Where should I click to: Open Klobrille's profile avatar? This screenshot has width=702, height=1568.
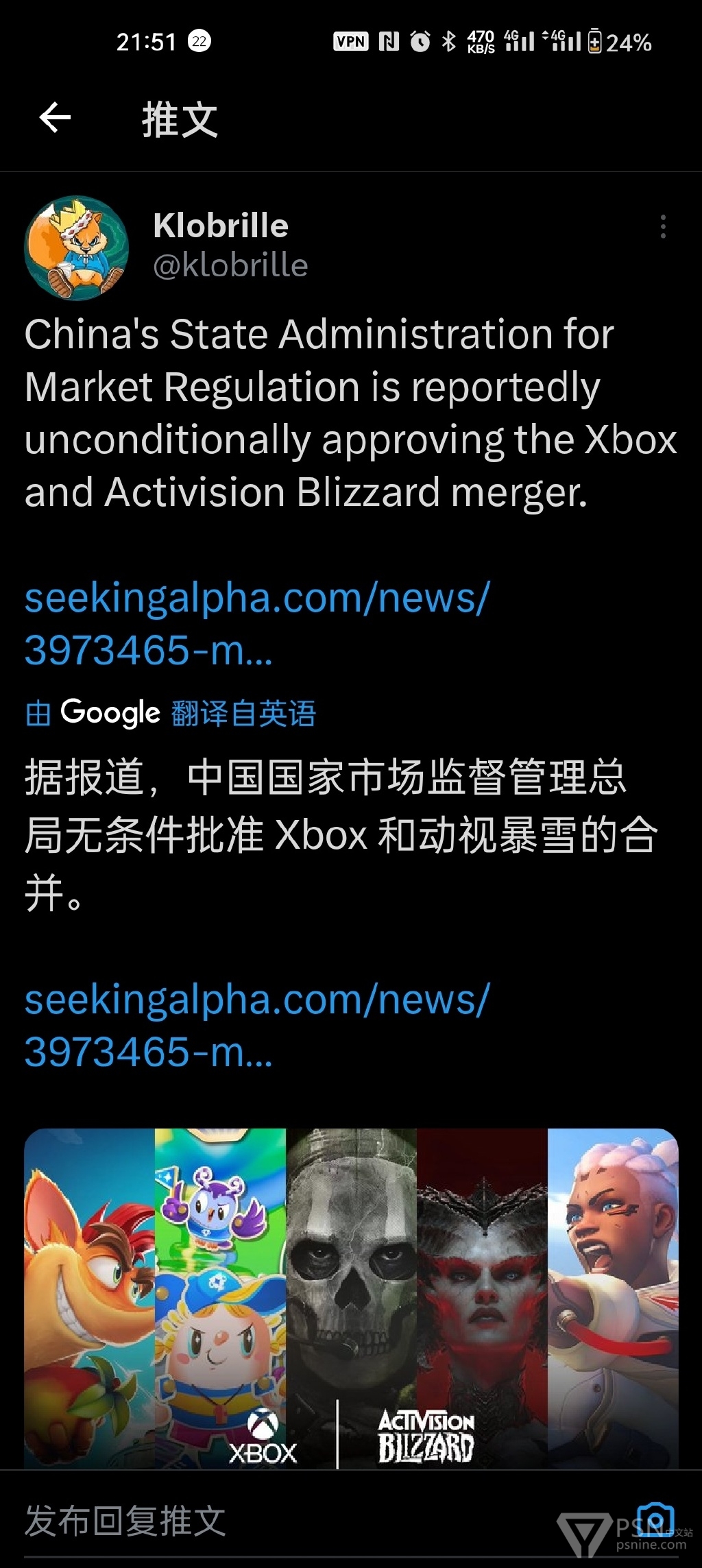coord(77,248)
